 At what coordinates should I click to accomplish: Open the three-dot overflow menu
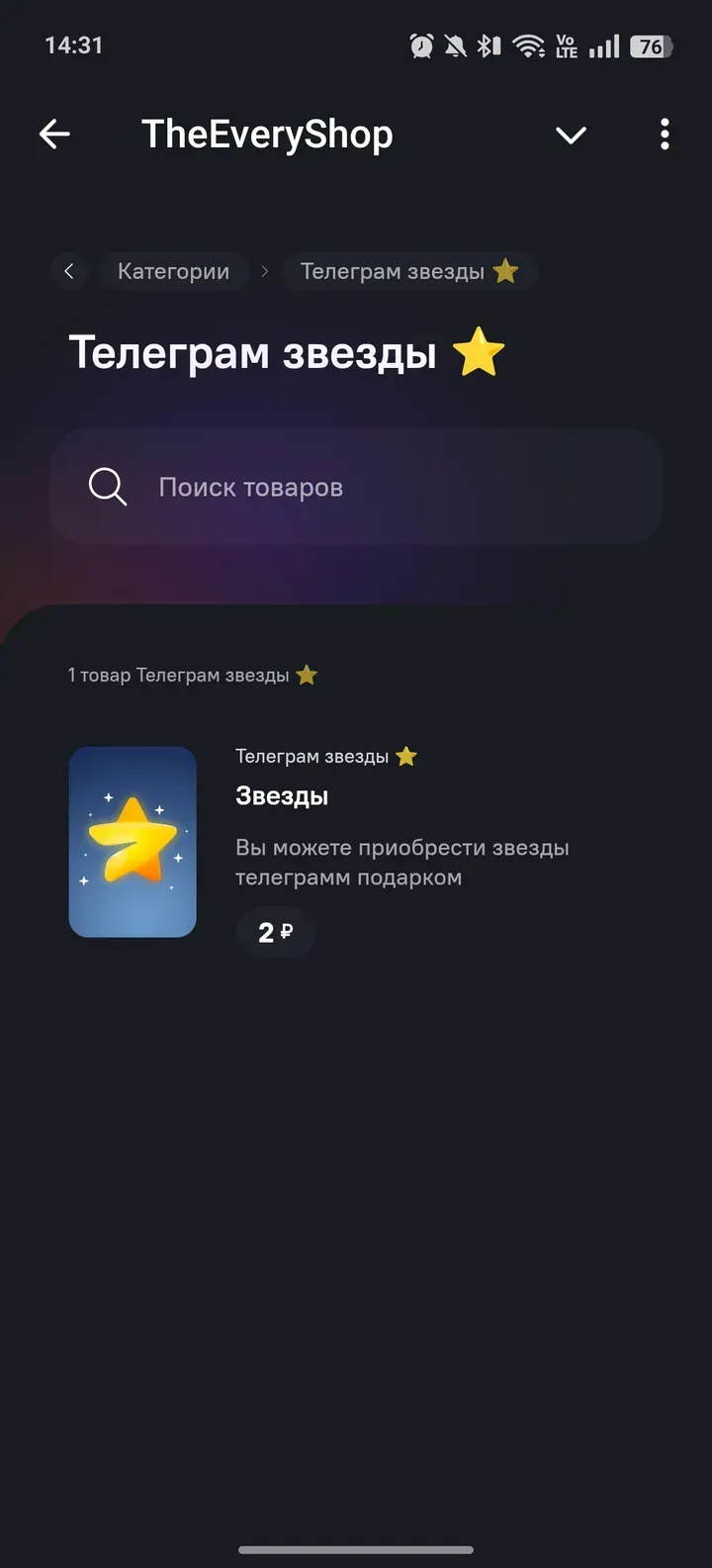tap(665, 134)
